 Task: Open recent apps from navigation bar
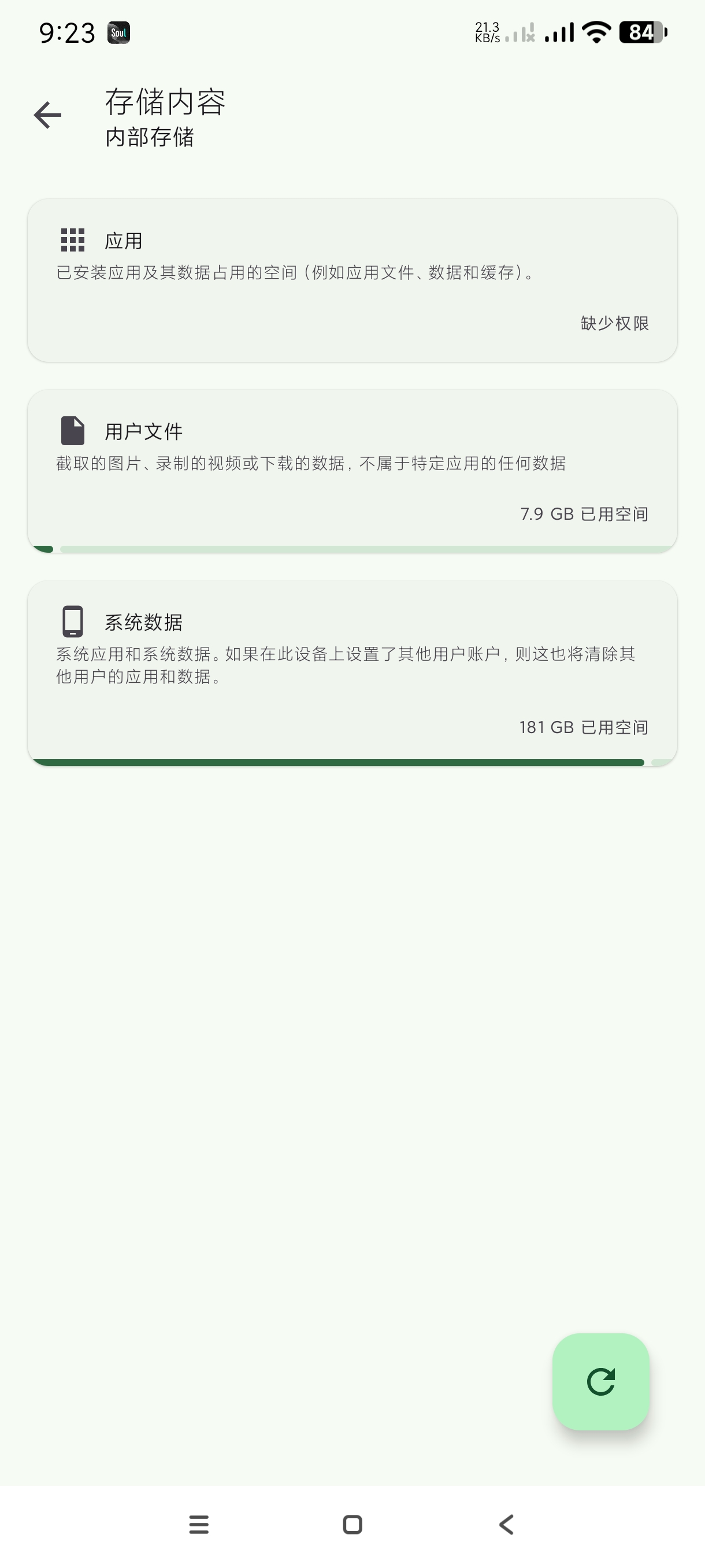click(199, 1524)
